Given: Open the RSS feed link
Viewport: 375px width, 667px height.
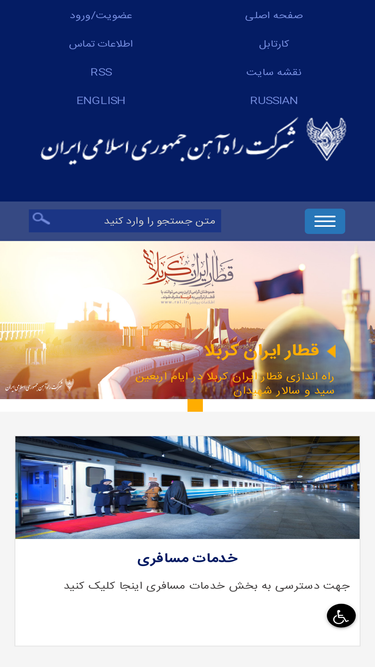Looking at the screenshot, I should click(x=101, y=72).
